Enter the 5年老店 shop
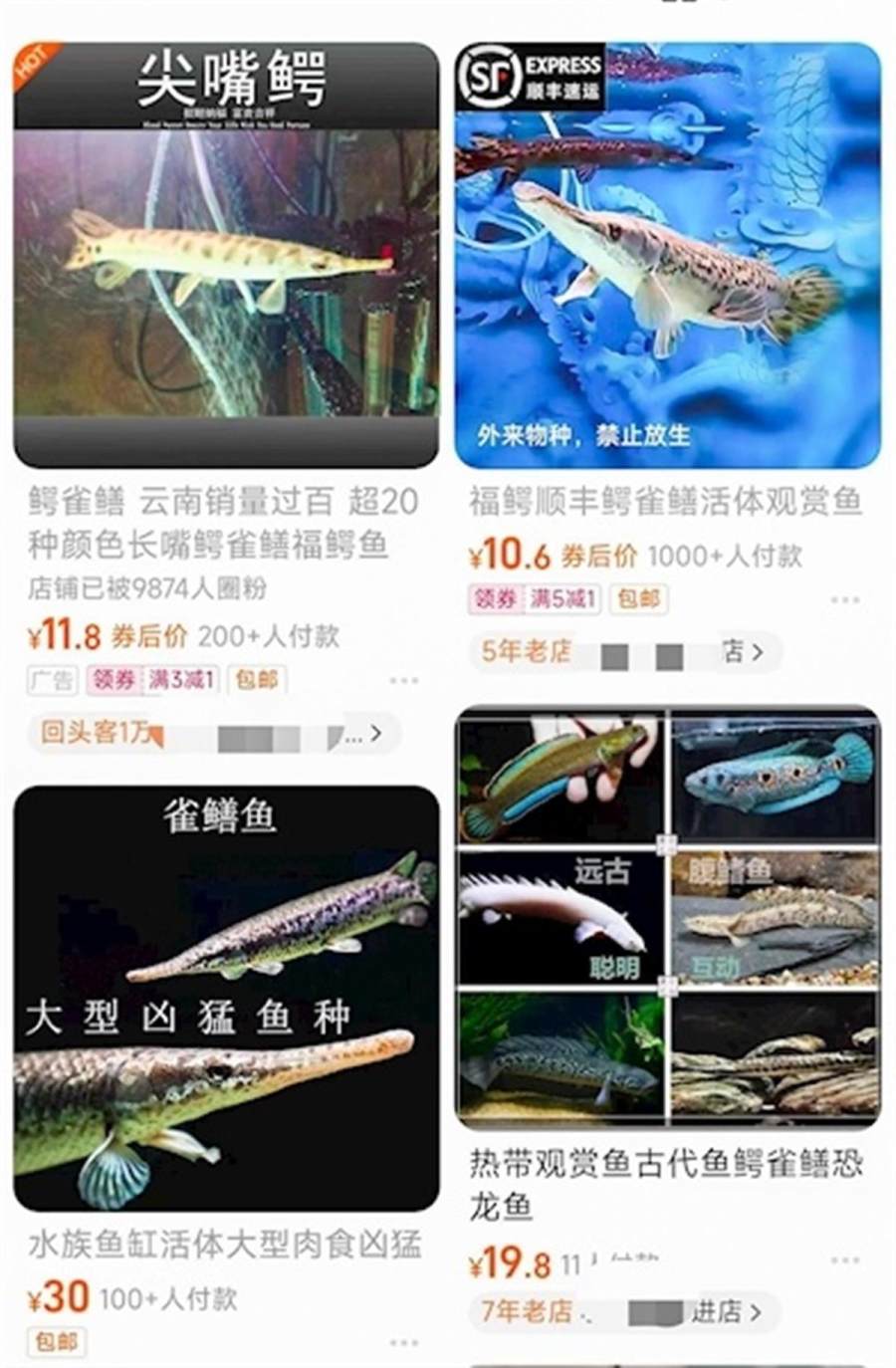896x1368 pixels. [x=624, y=653]
